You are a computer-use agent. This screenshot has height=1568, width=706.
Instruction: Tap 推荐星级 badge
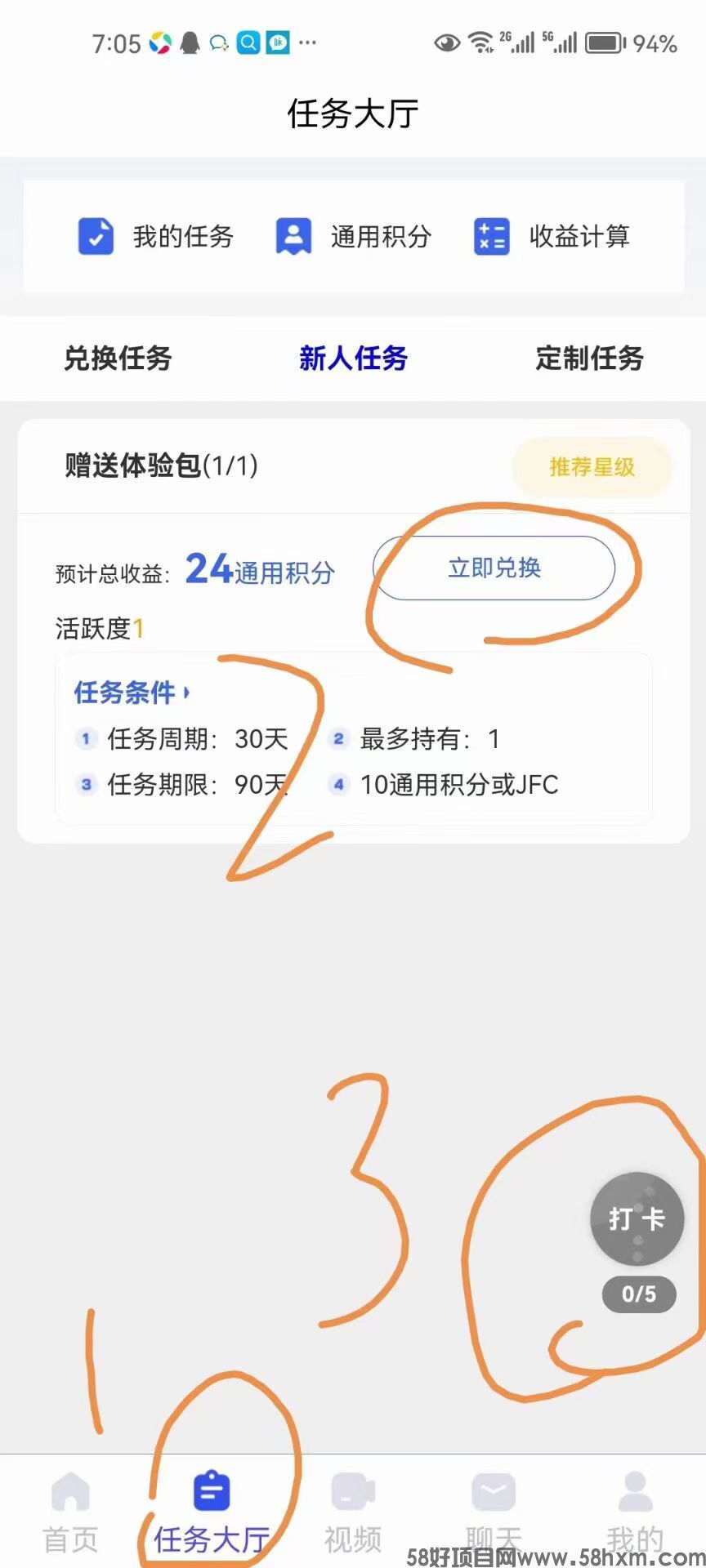tap(592, 467)
